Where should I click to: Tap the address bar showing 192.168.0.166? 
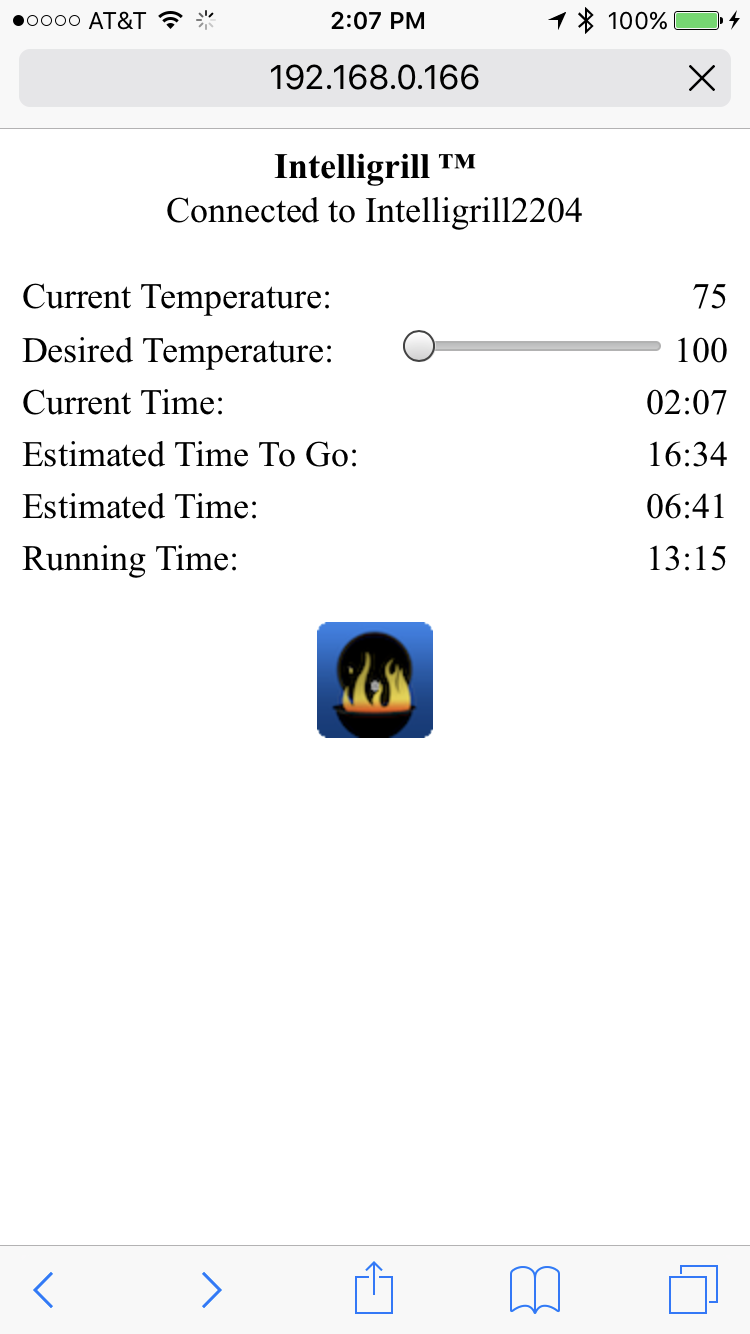pyautogui.click(x=374, y=77)
